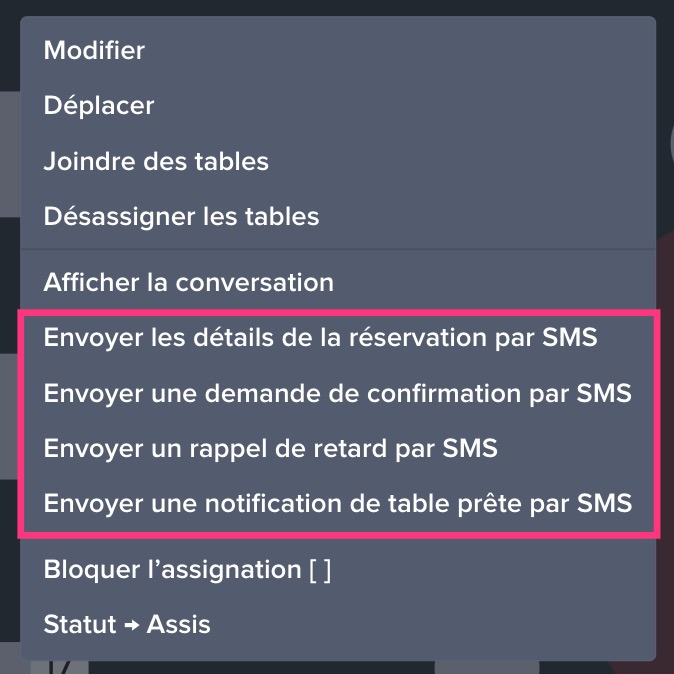The height and width of the screenshot is (674, 674).
Task: Select Modifier from the context menu
Action: point(95,50)
